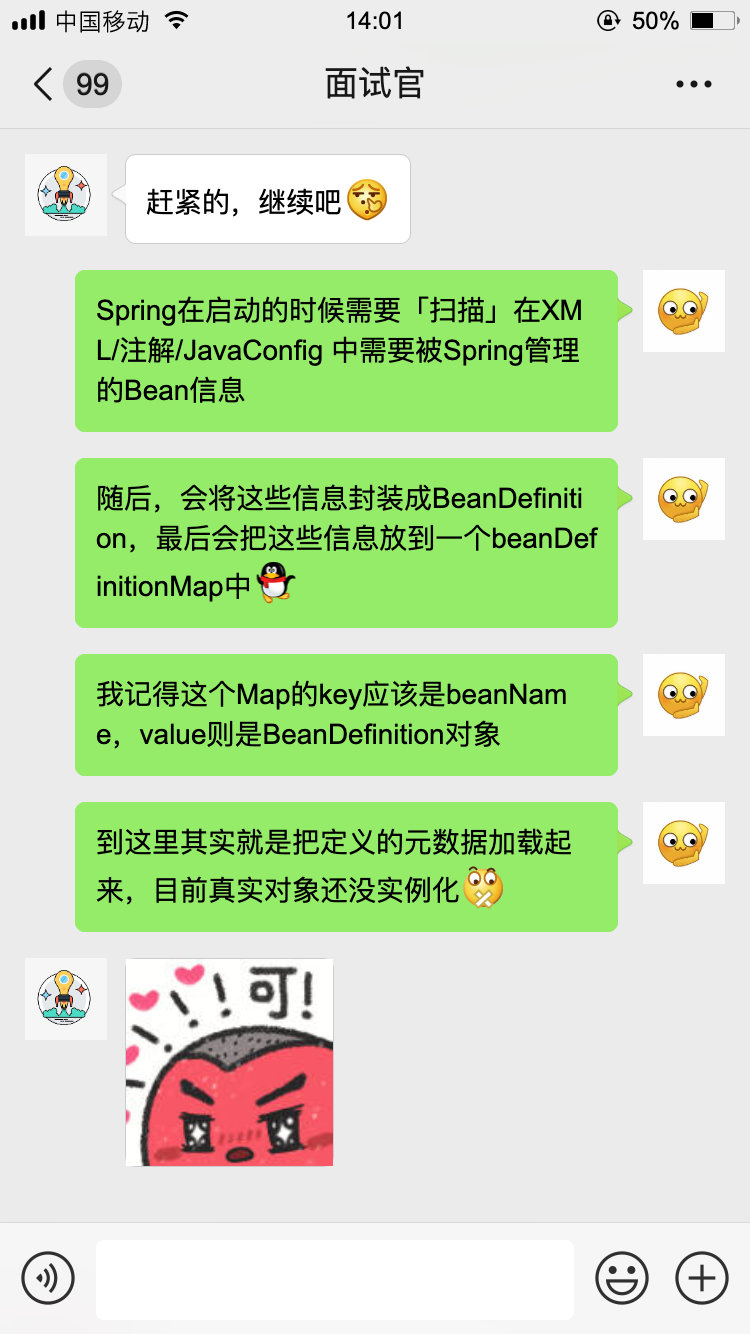Screen dimensions: 750x1334
Task: View the red face 可! sticker
Action: click(x=229, y=1062)
